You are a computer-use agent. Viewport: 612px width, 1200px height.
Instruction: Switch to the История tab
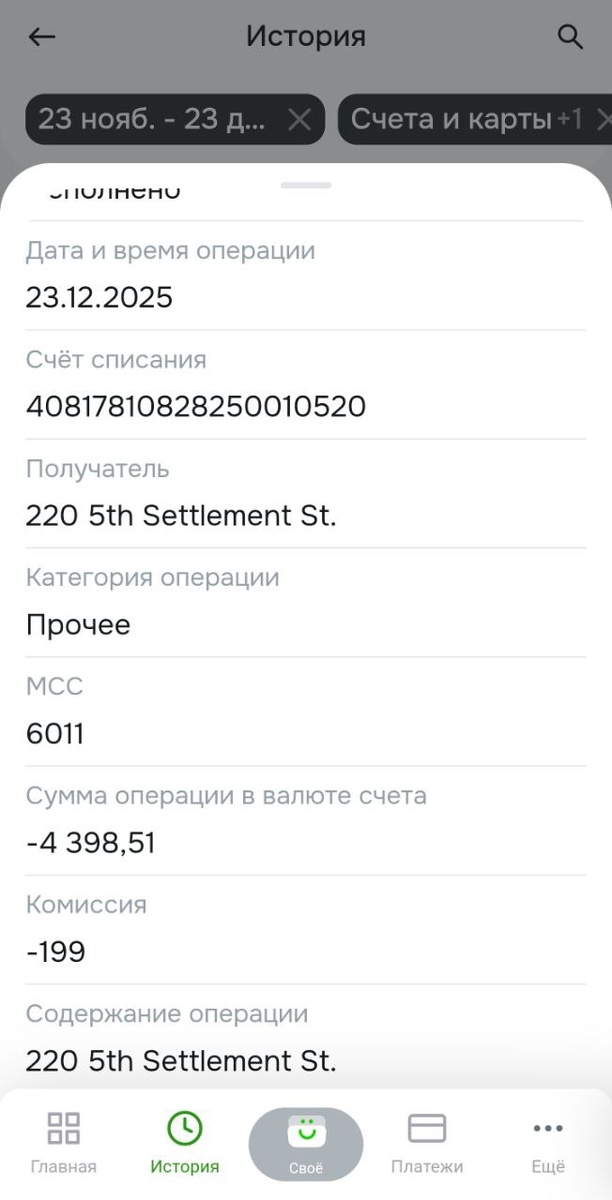pos(184,1143)
